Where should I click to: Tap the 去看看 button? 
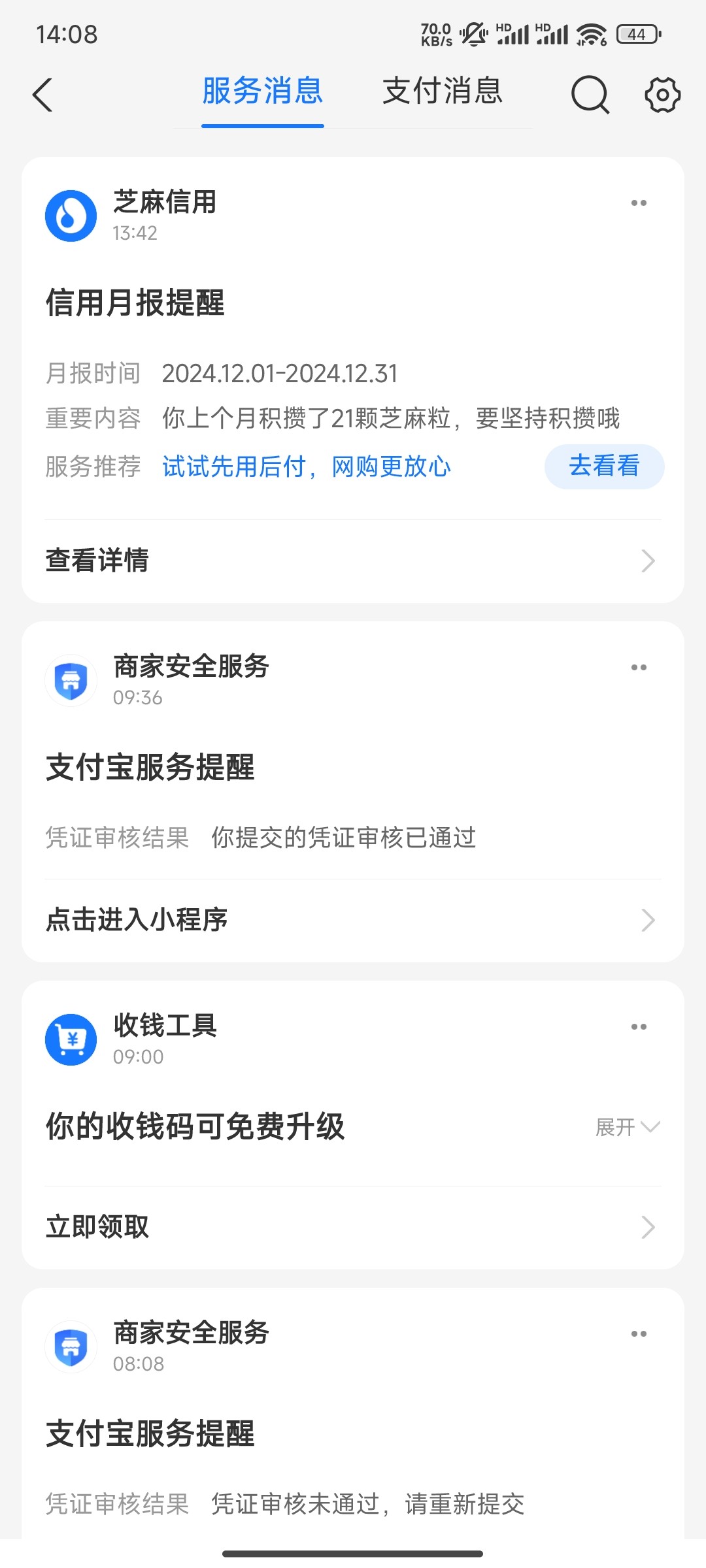(x=604, y=466)
